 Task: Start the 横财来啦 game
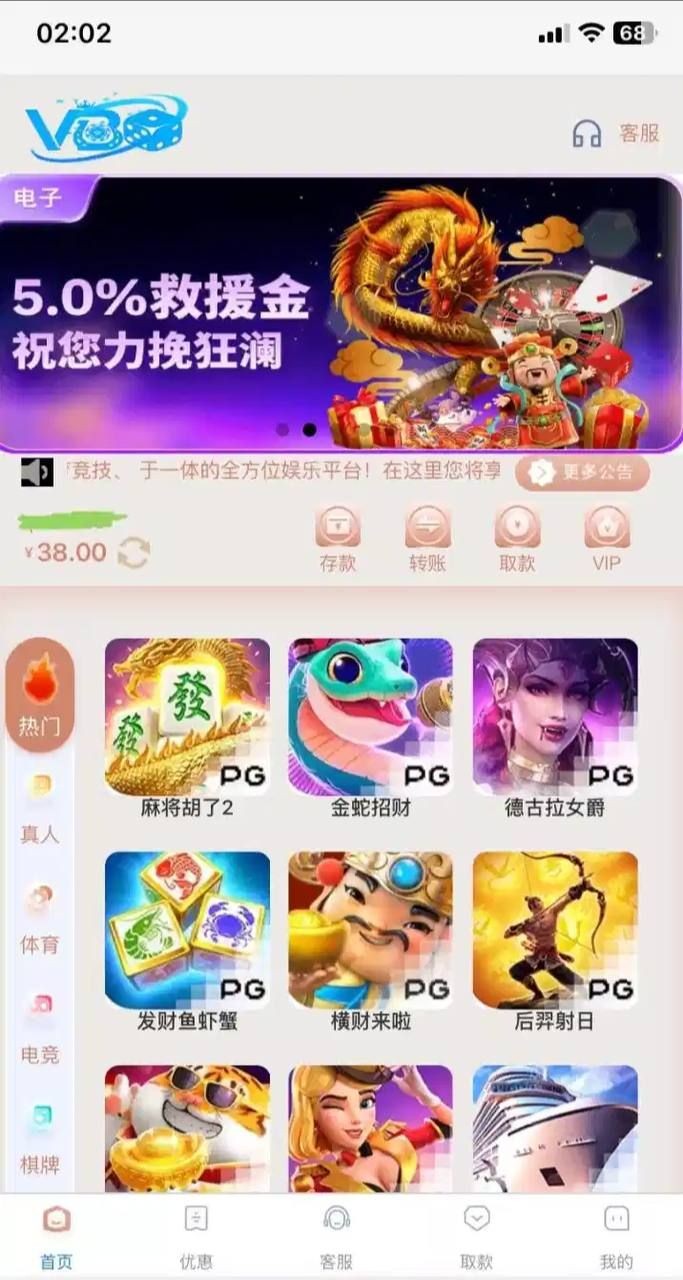370,930
